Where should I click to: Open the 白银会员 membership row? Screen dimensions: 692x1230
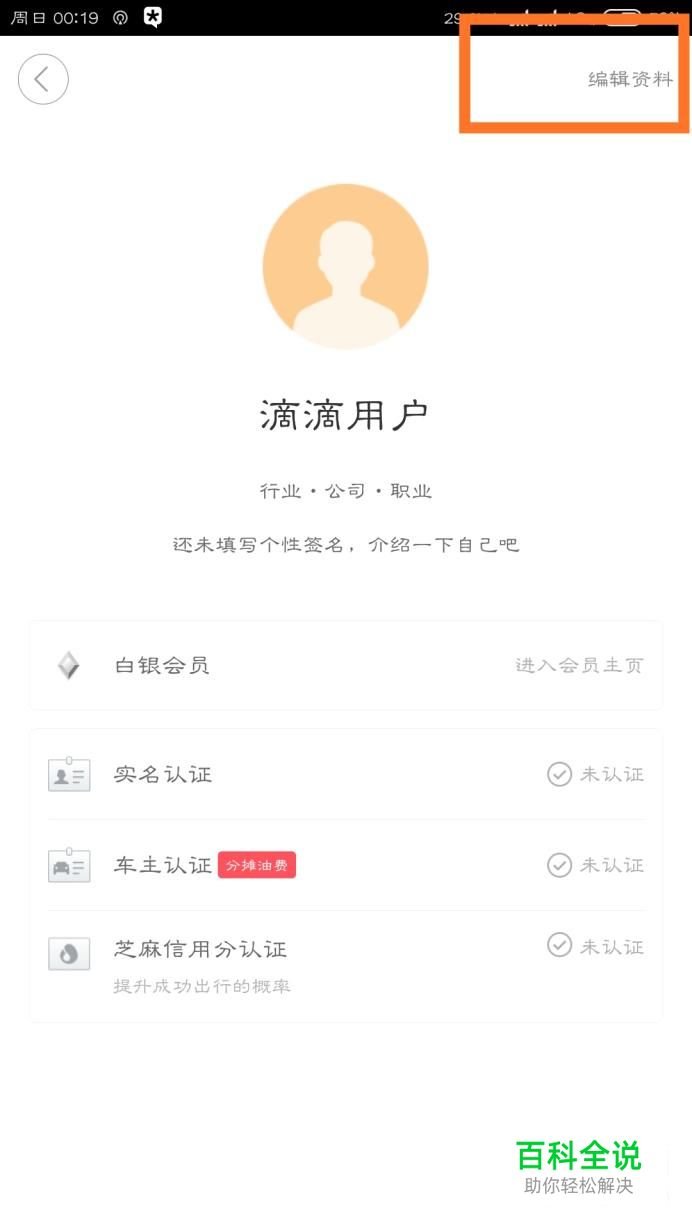pos(346,665)
